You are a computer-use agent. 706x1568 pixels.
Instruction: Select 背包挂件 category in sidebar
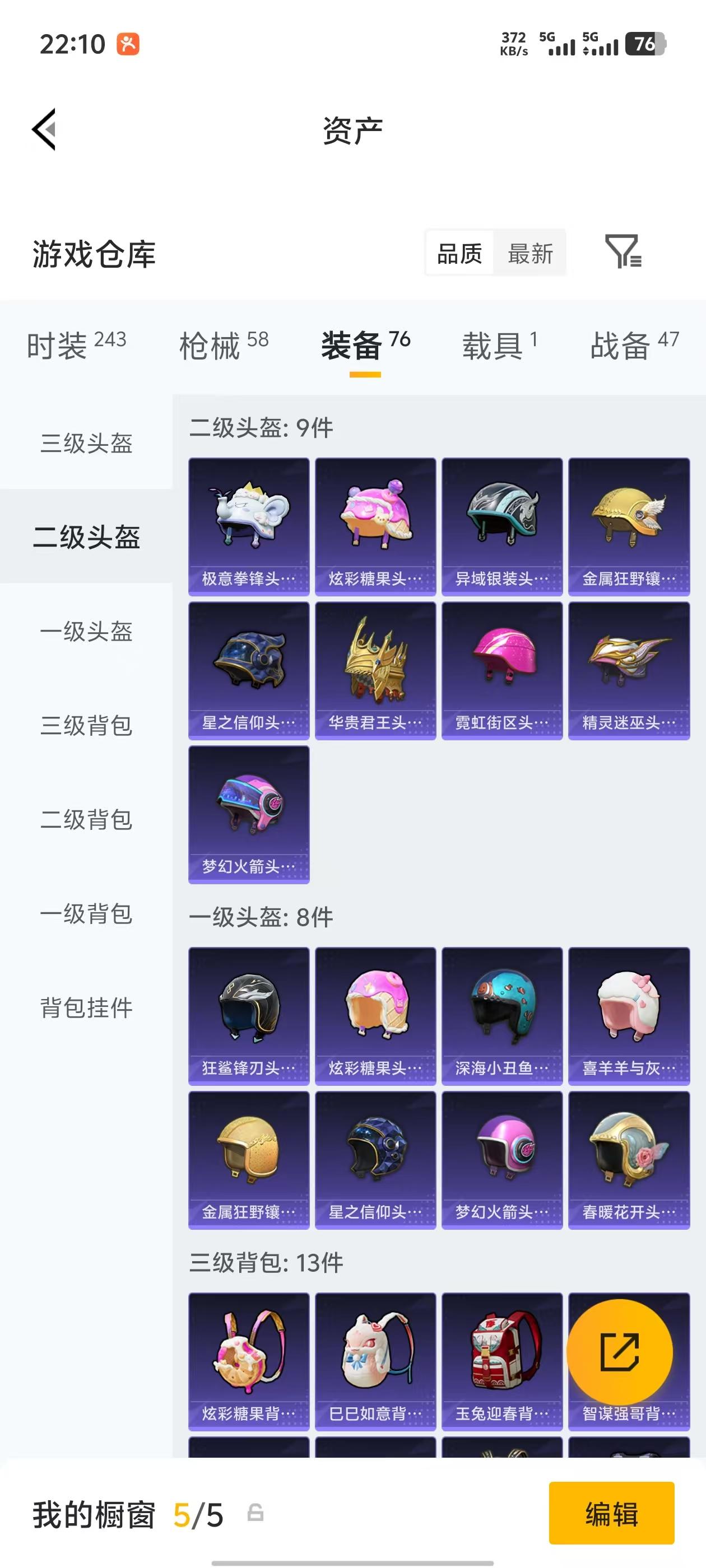click(86, 1007)
